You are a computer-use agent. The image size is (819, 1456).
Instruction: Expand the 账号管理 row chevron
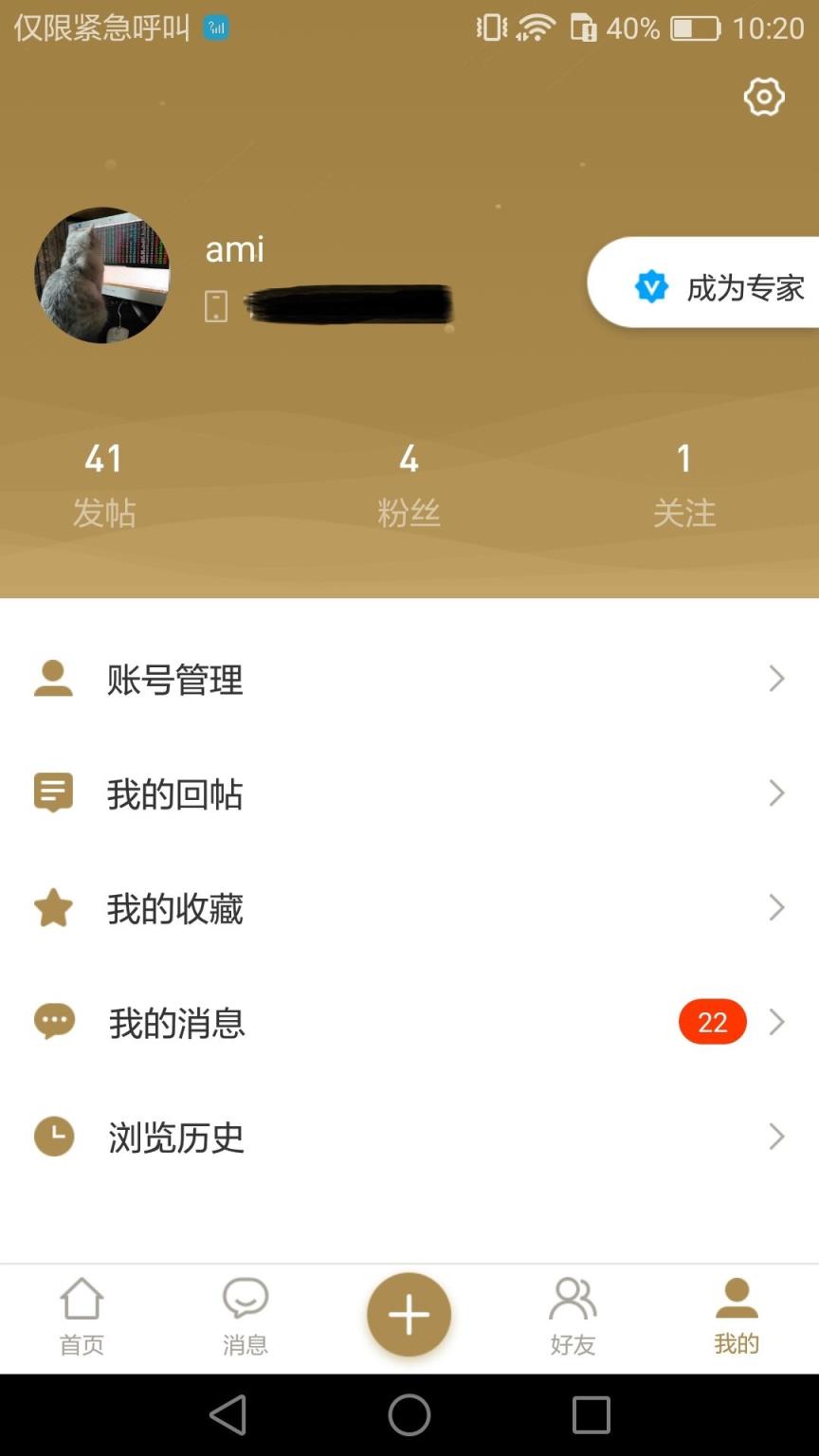coord(776,679)
